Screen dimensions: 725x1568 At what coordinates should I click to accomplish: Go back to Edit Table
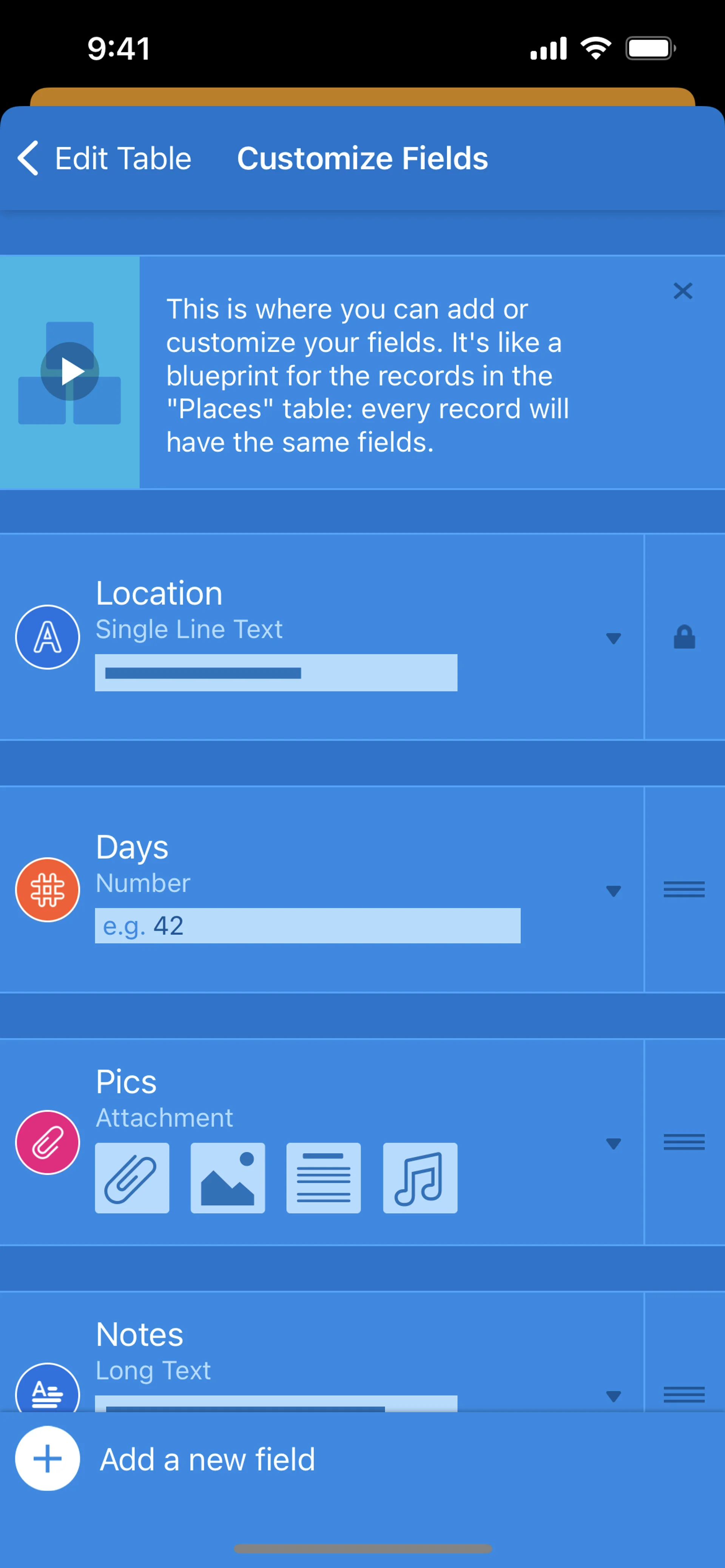tap(103, 158)
